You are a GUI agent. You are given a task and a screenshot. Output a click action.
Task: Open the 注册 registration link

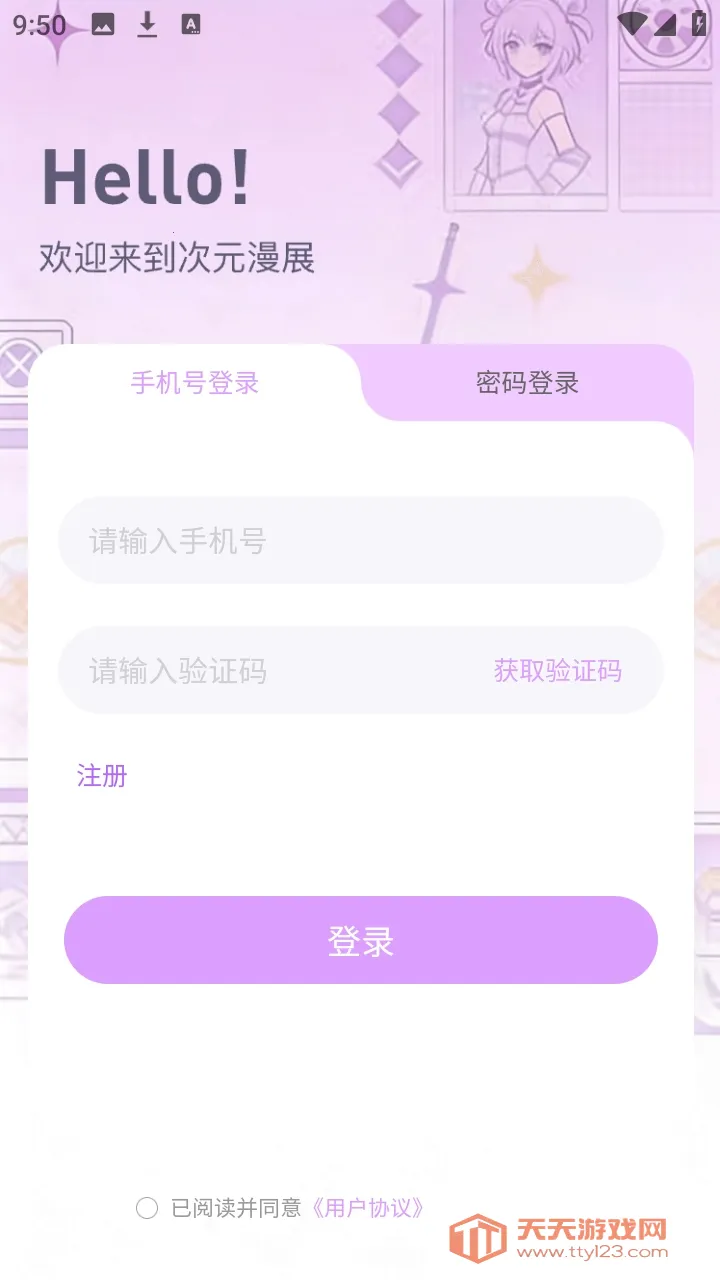point(102,776)
